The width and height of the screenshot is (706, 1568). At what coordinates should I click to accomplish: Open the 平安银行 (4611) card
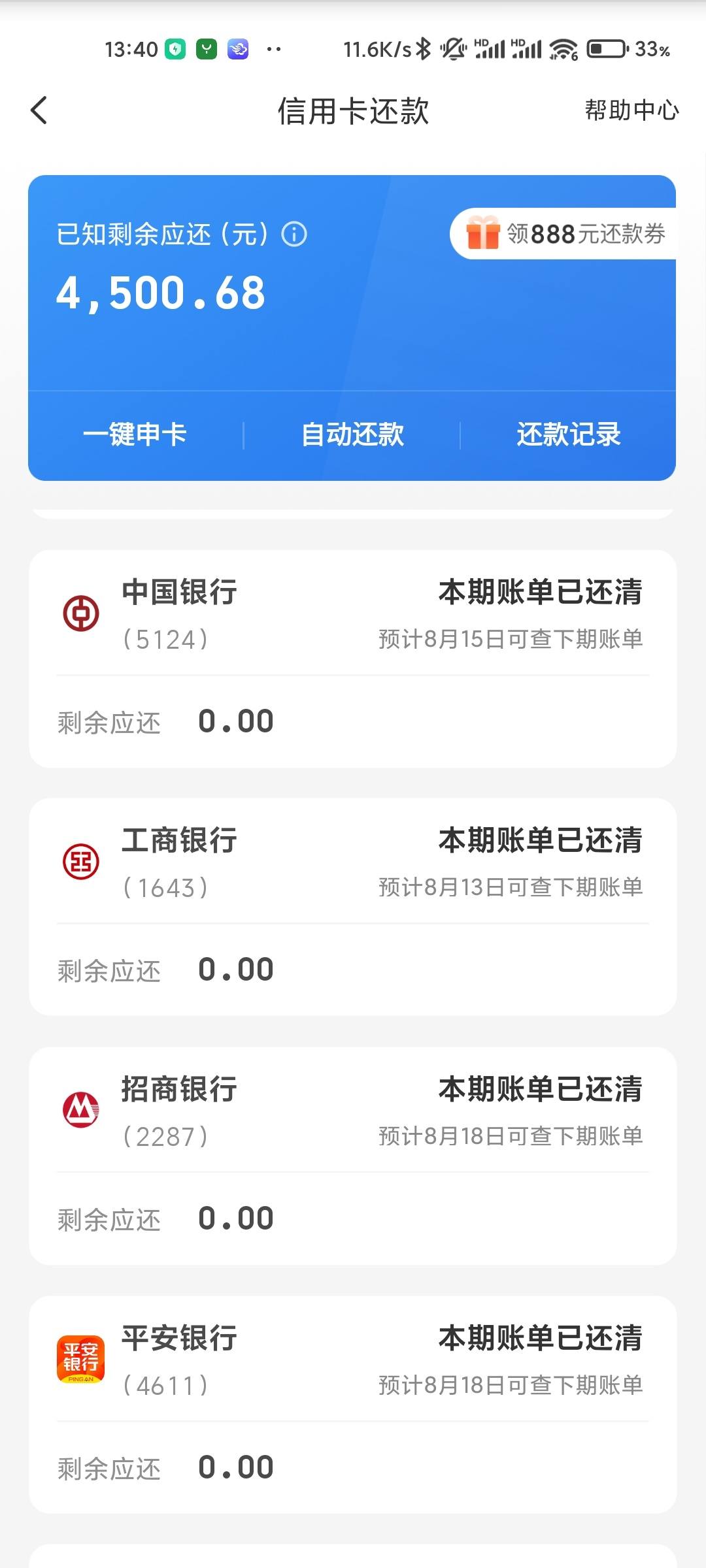coord(353,1405)
